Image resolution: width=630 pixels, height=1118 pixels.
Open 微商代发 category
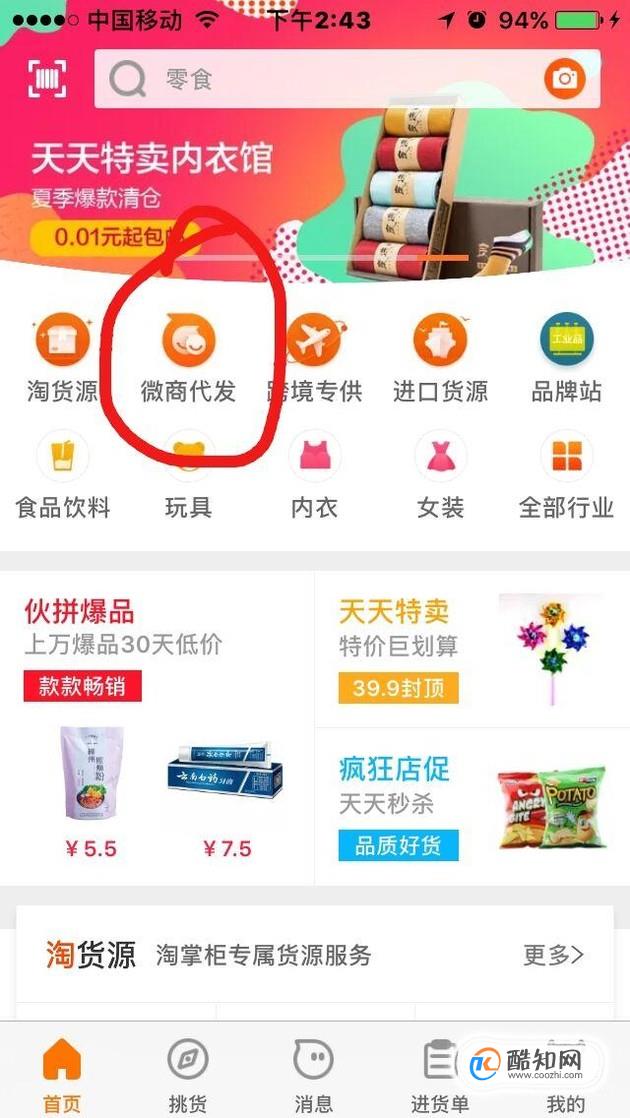point(188,357)
